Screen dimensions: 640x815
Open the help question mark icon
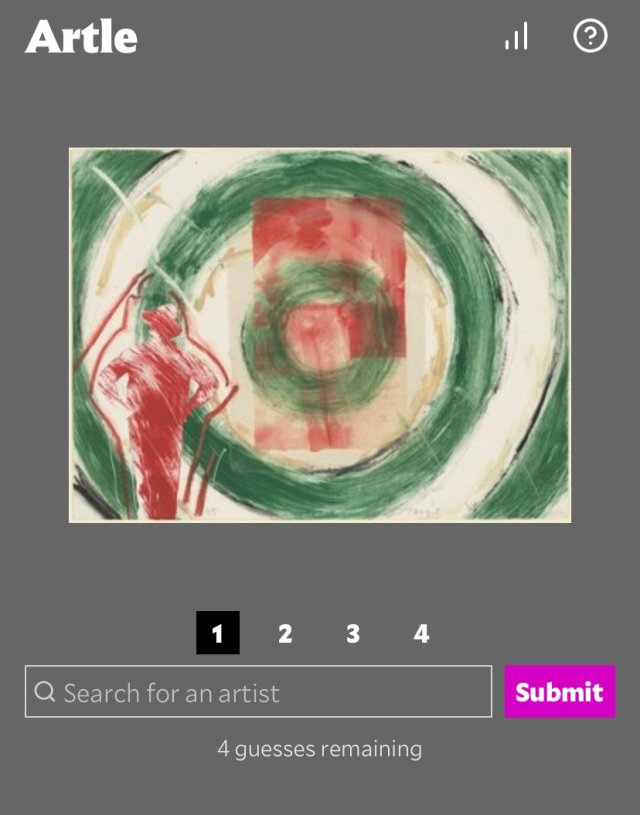590,37
